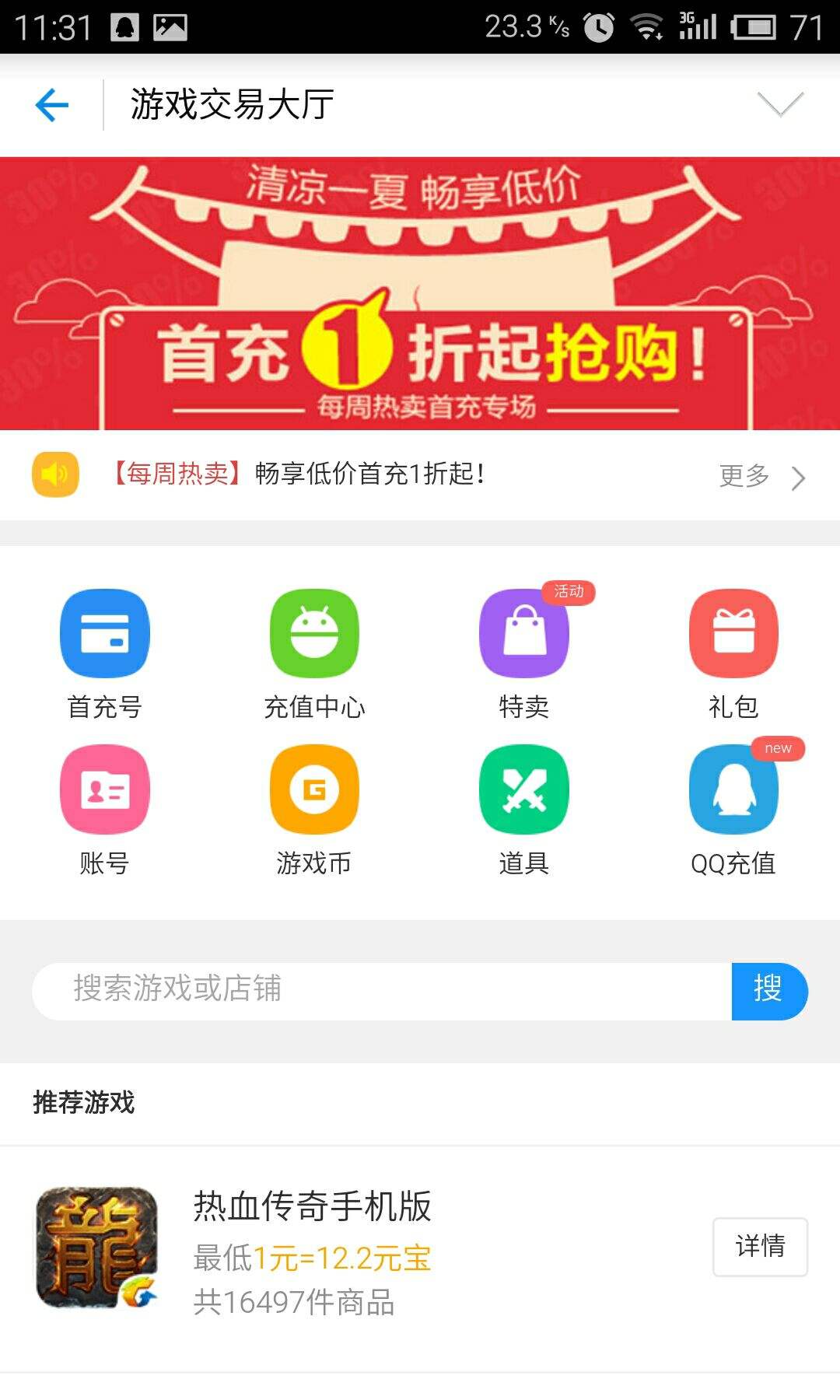
Task: Open the 礼包 gift pack icon
Action: click(733, 632)
